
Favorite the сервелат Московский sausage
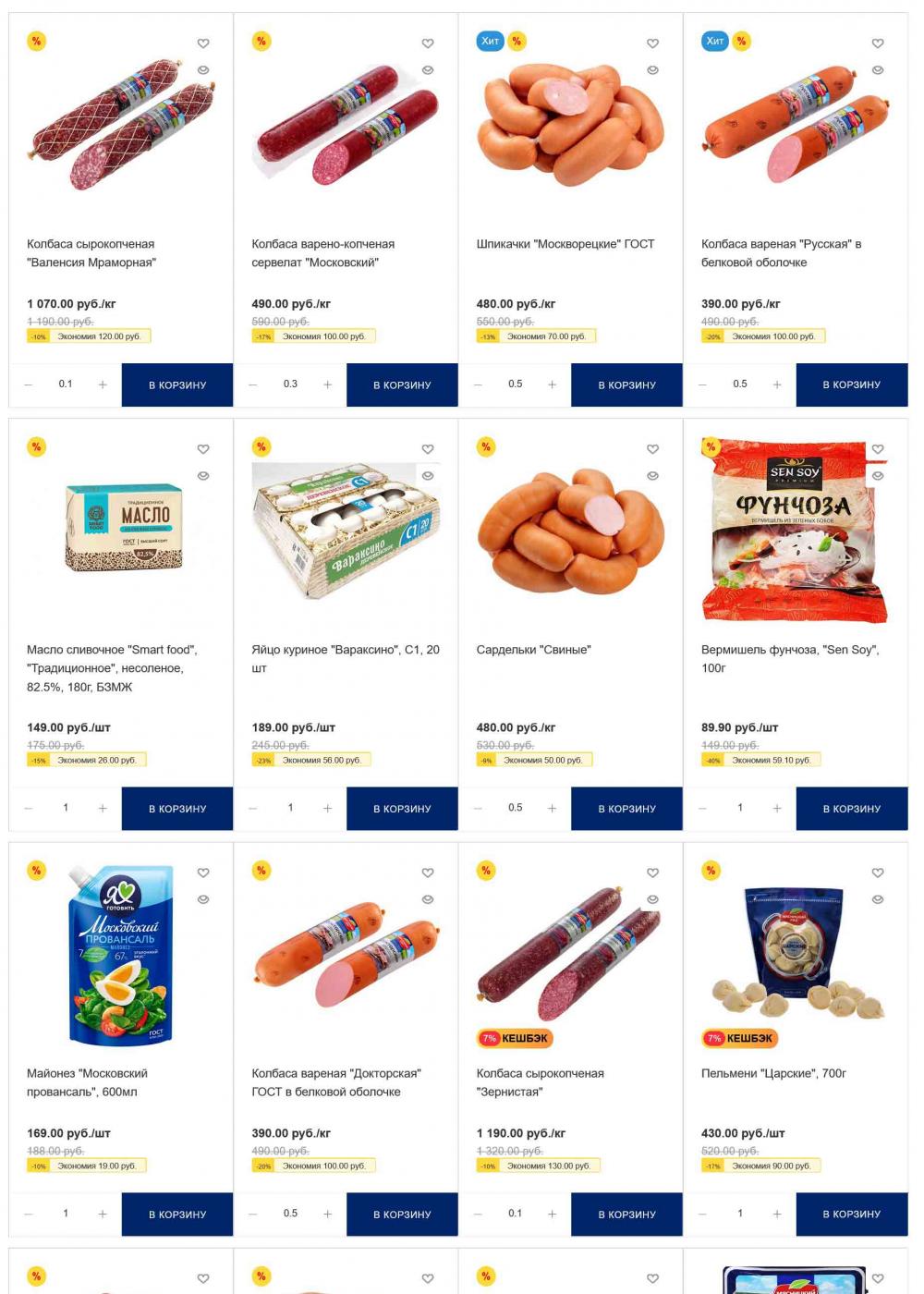428,43
